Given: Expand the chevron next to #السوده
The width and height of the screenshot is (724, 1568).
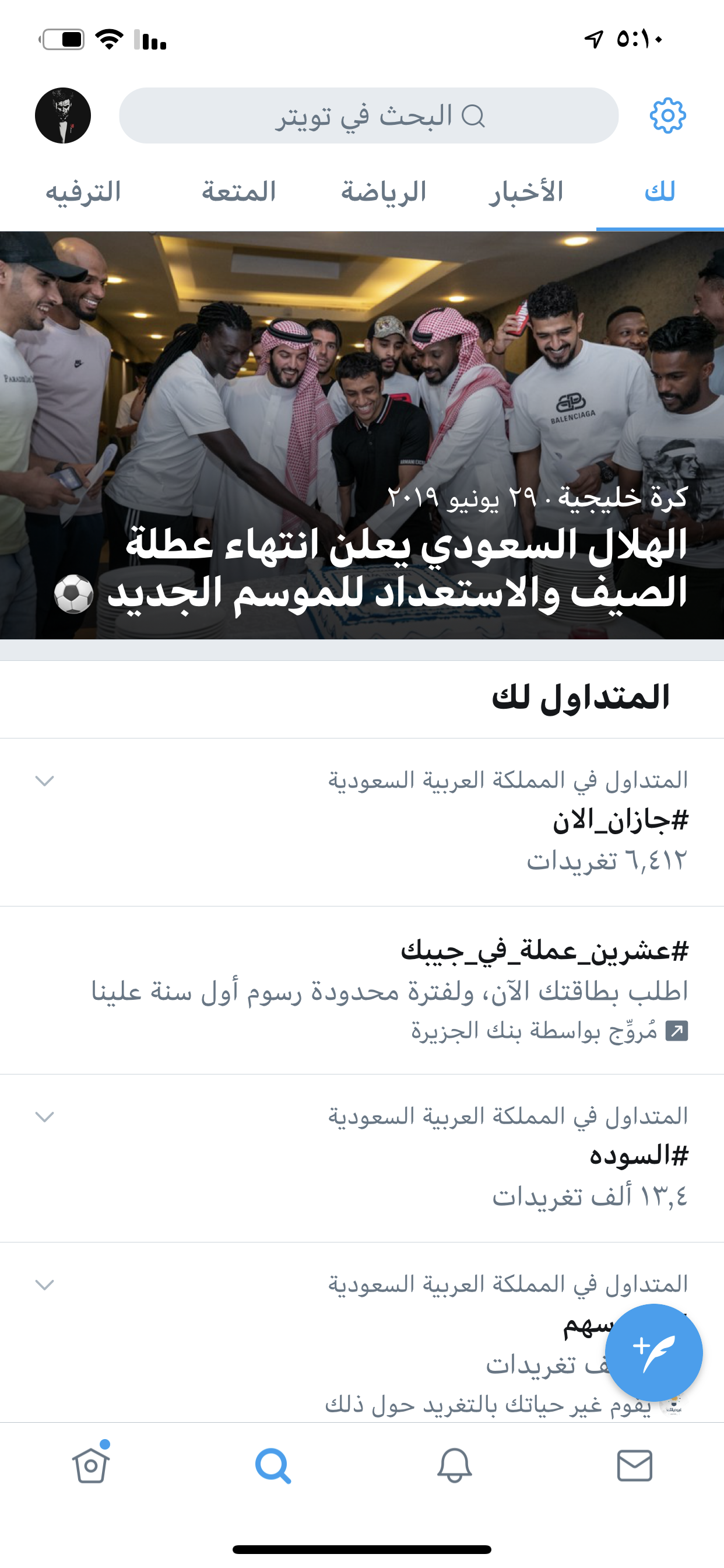Looking at the screenshot, I should (45, 1116).
